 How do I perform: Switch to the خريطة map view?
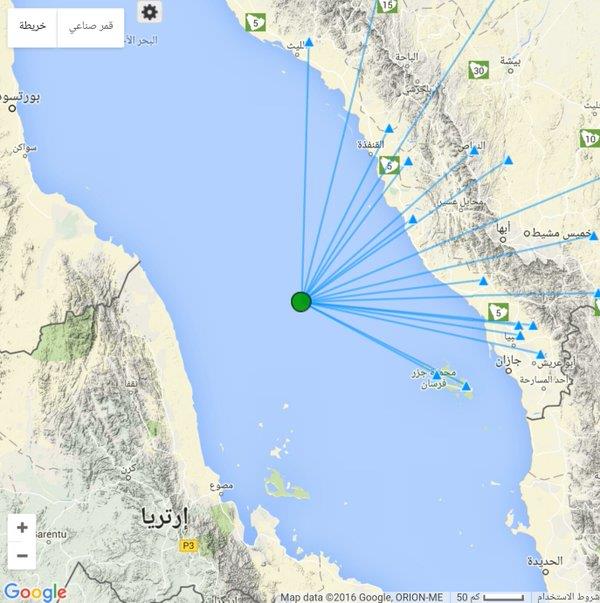(x=32, y=26)
